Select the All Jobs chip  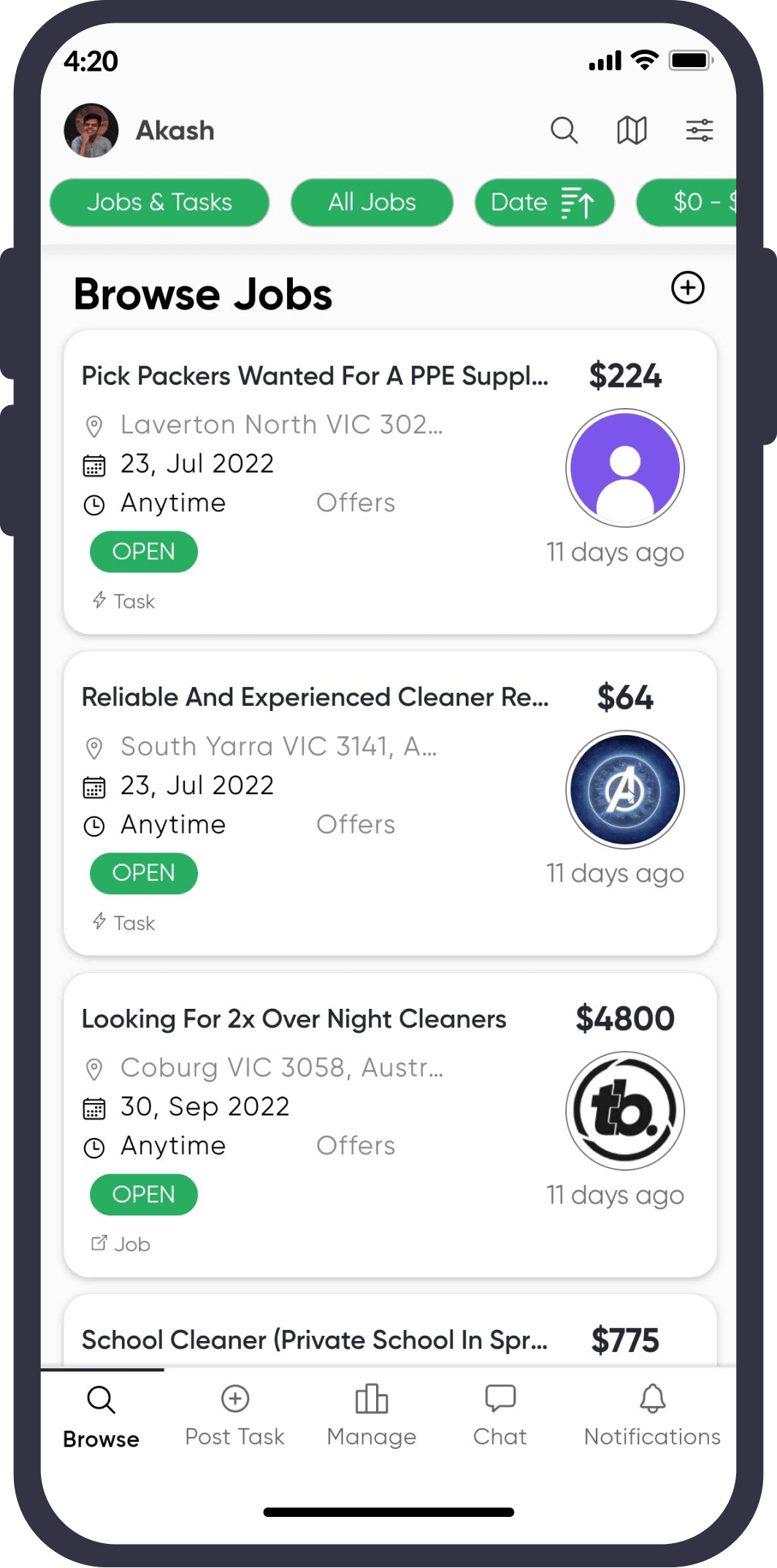point(372,202)
